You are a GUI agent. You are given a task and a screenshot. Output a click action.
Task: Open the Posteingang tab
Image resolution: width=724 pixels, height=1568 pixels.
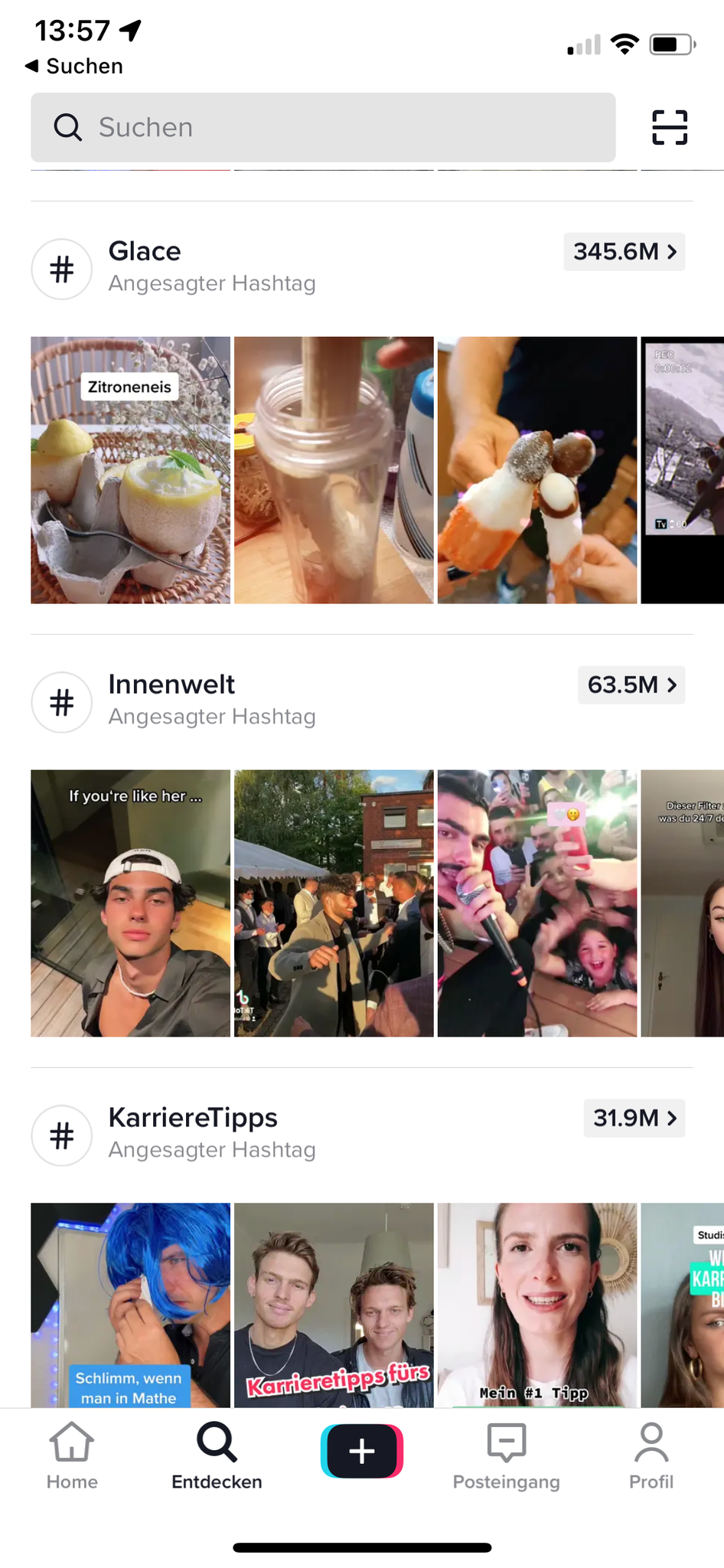(506, 1456)
